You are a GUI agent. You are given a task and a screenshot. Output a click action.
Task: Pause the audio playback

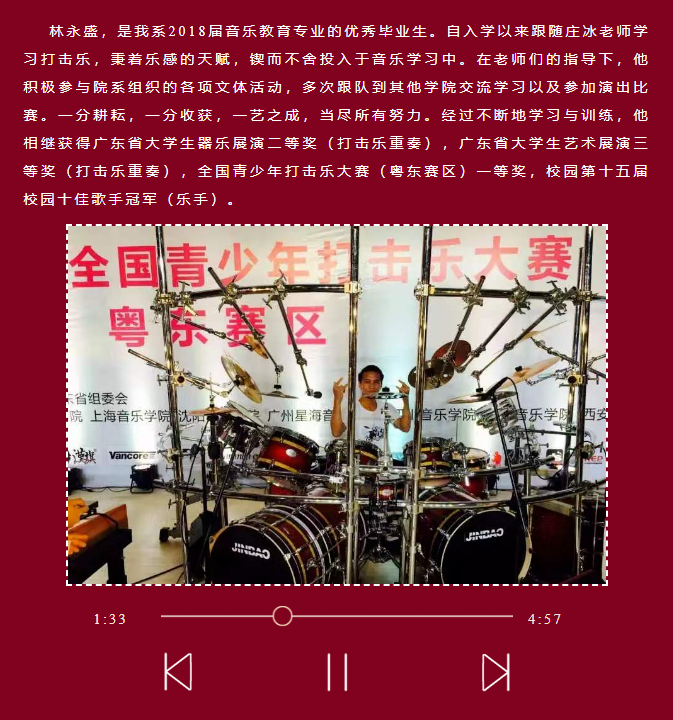click(x=337, y=672)
